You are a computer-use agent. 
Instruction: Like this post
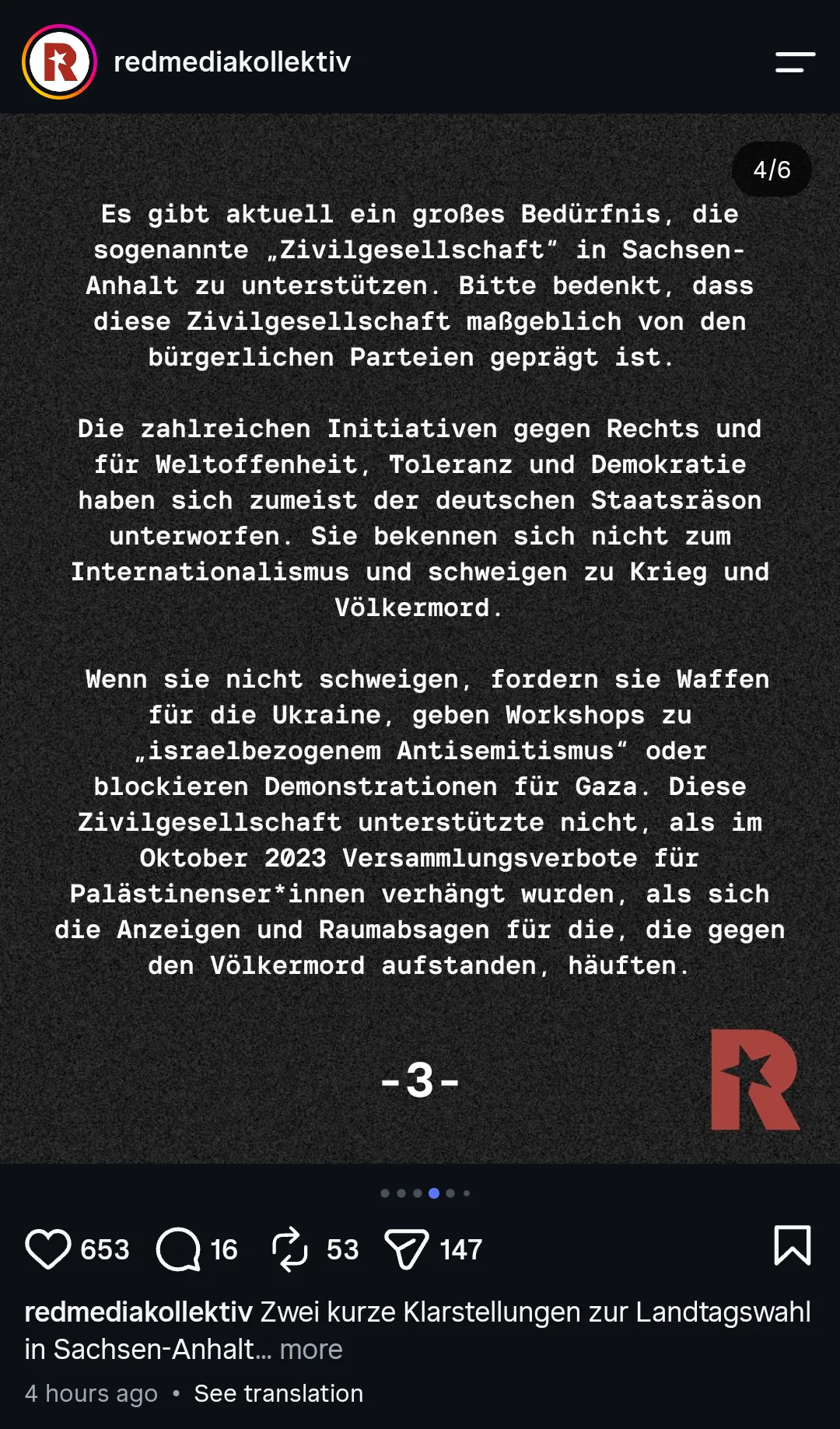(x=48, y=1249)
